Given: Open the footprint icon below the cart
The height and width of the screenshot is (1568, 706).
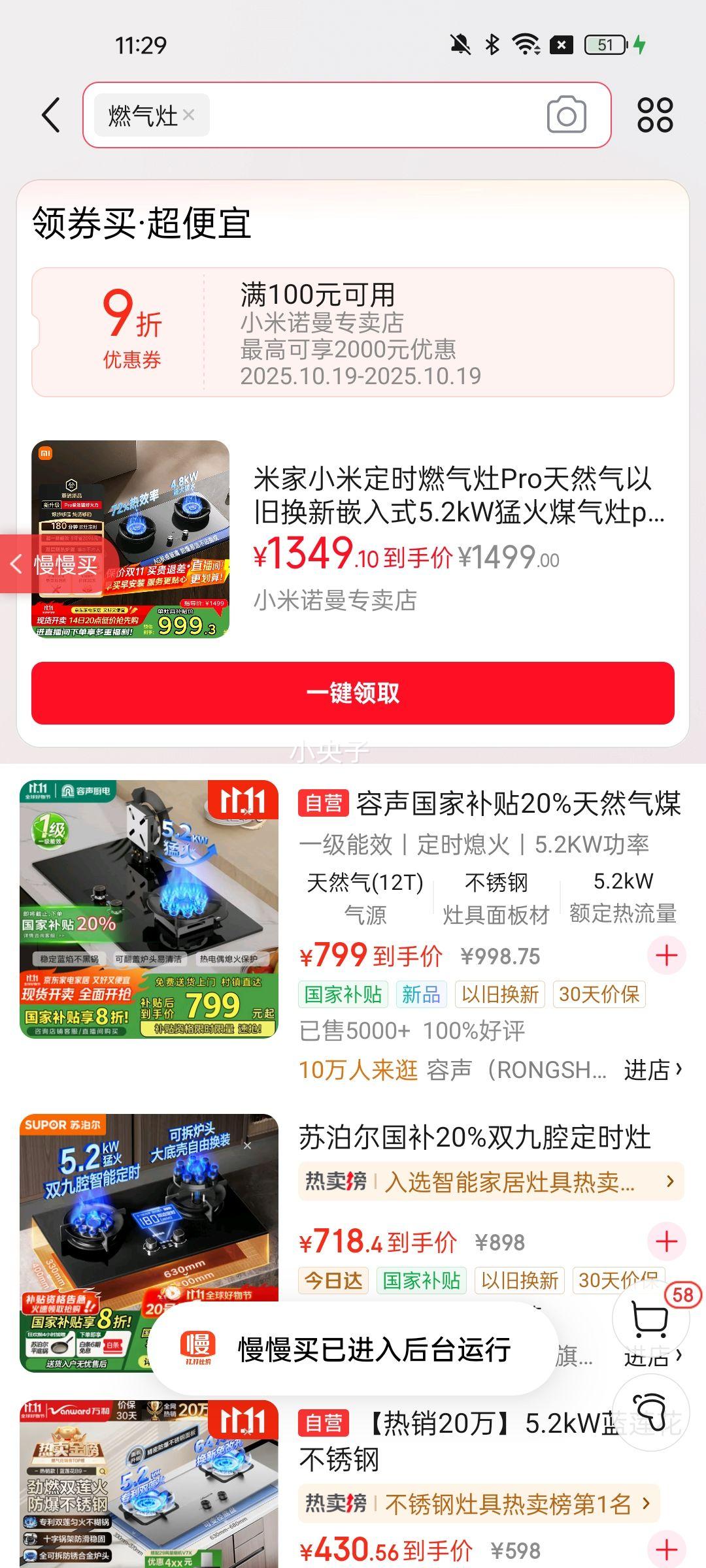Looking at the screenshot, I should point(651,1413).
